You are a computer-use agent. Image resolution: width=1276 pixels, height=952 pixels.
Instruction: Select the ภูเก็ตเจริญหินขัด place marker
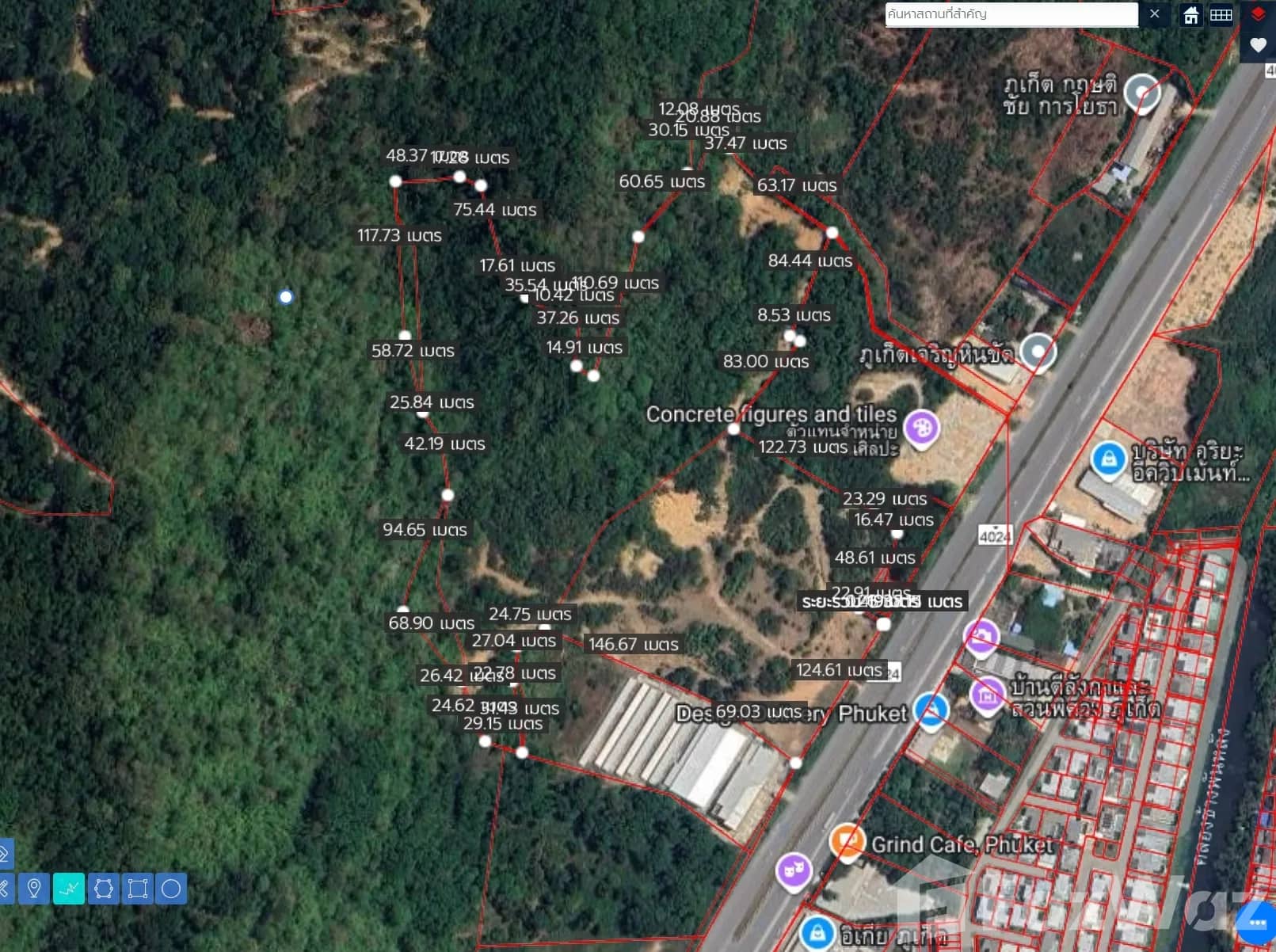[1038, 350]
